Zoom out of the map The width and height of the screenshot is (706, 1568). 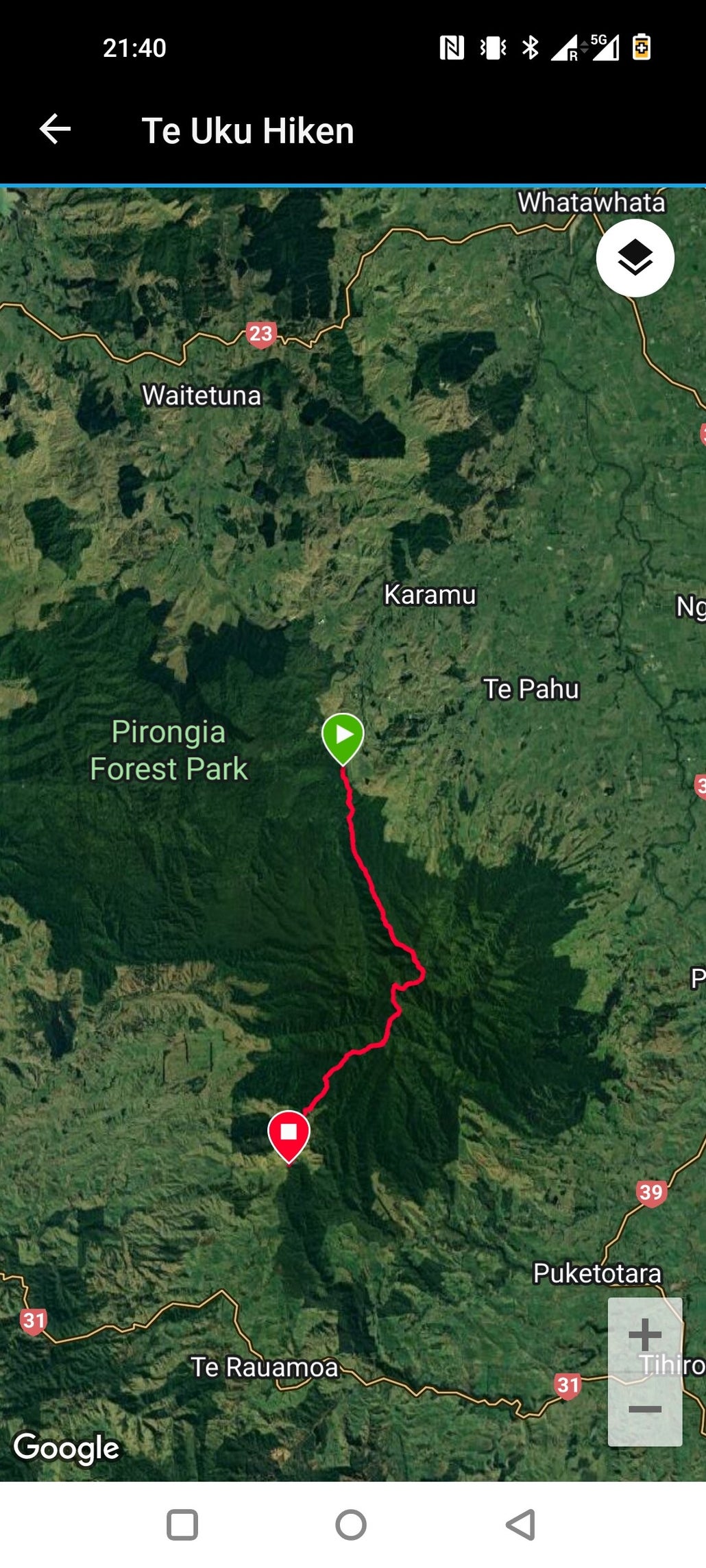pyautogui.click(x=644, y=1409)
